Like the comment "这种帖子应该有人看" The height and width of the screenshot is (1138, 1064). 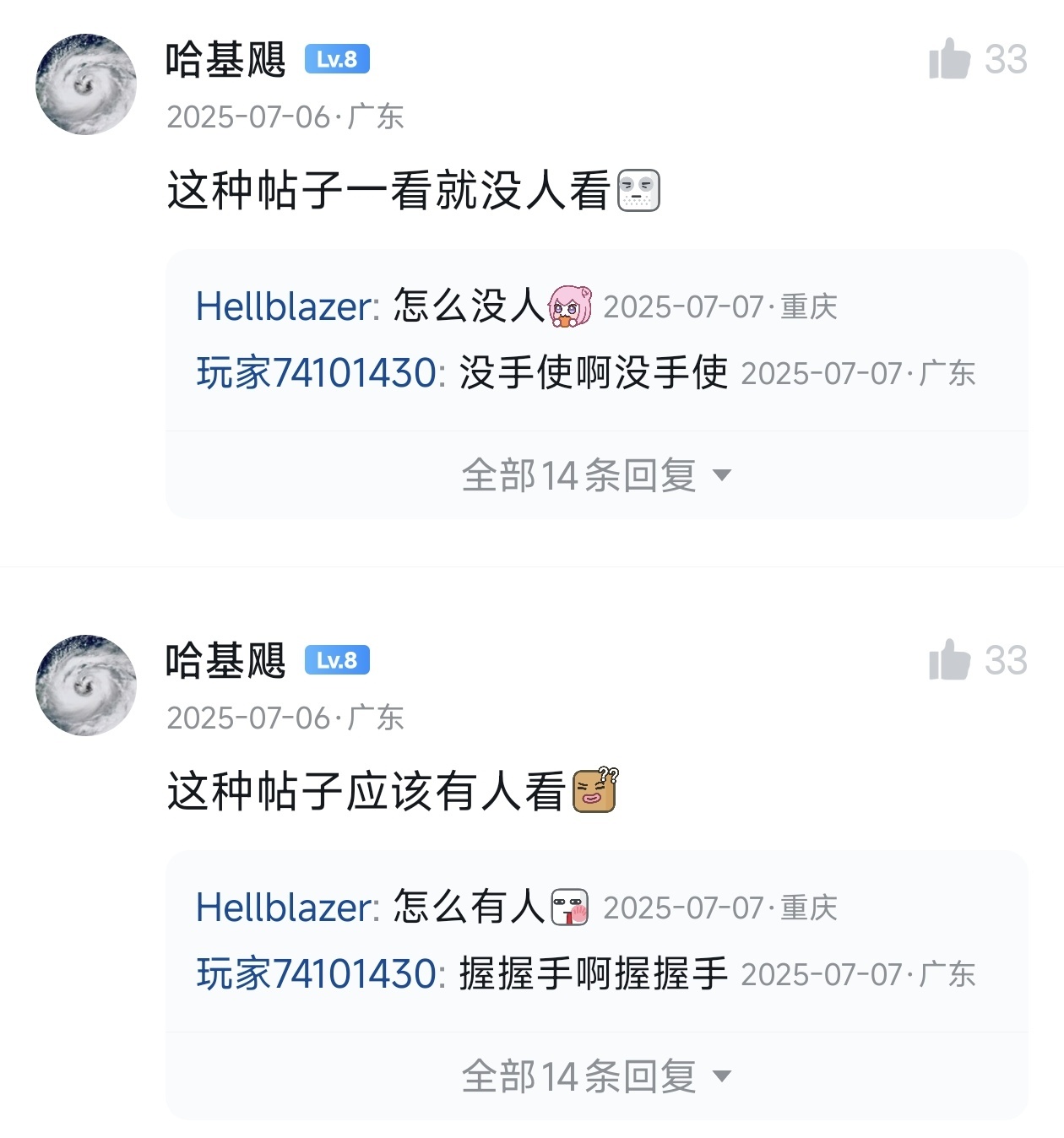coord(950,660)
